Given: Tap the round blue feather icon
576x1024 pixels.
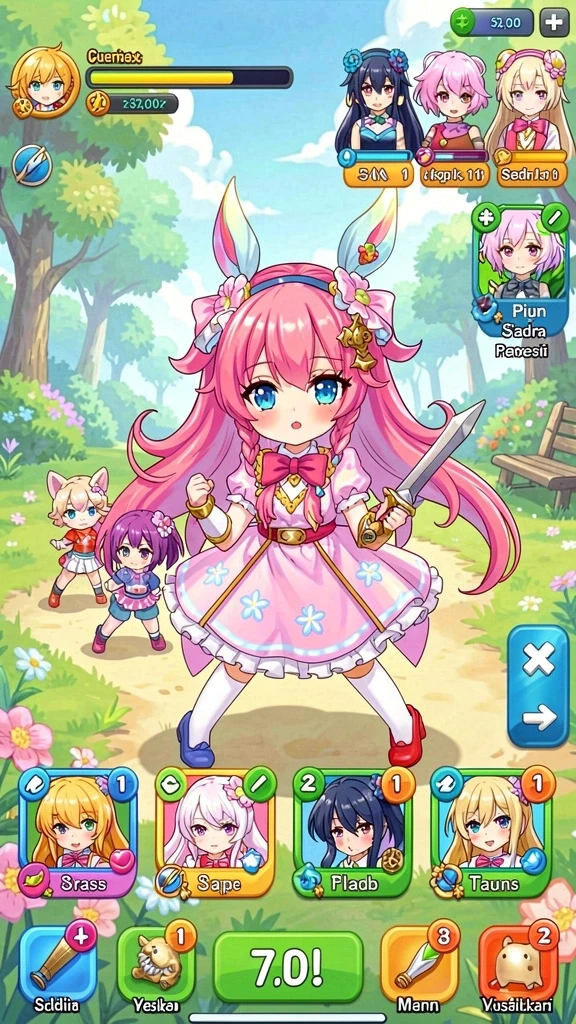Looking at the screenshot, I should [32, 165].
